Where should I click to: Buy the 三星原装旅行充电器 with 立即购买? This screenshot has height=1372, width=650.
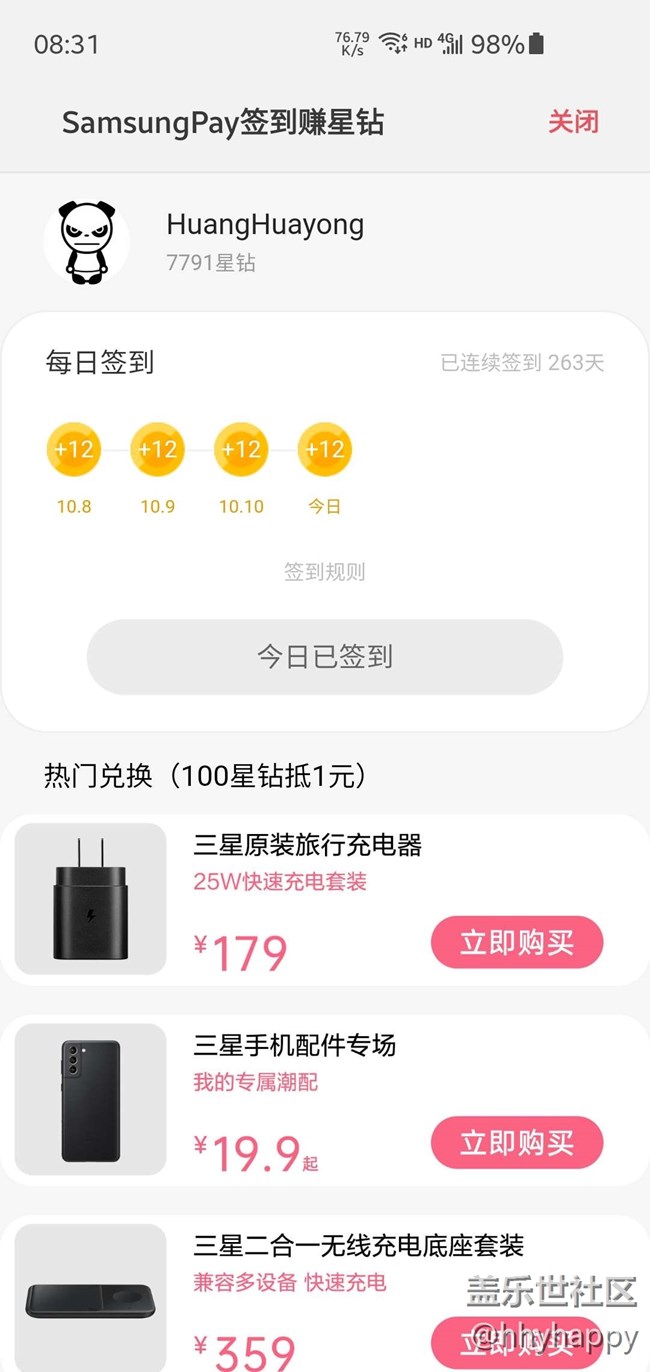tap(517, 942)
